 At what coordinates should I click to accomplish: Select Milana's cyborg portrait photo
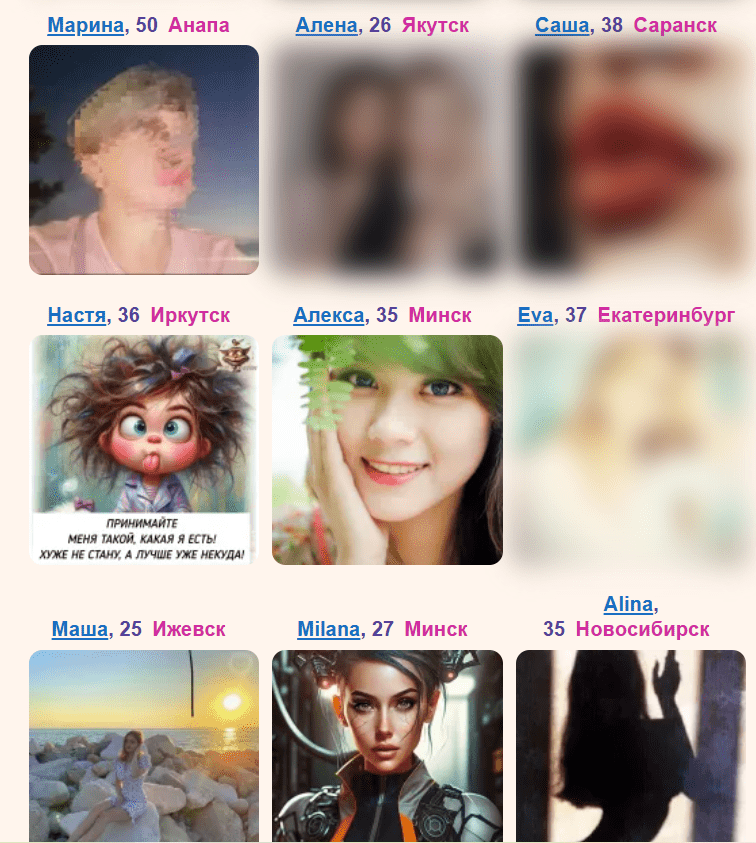tap(387, 745)
